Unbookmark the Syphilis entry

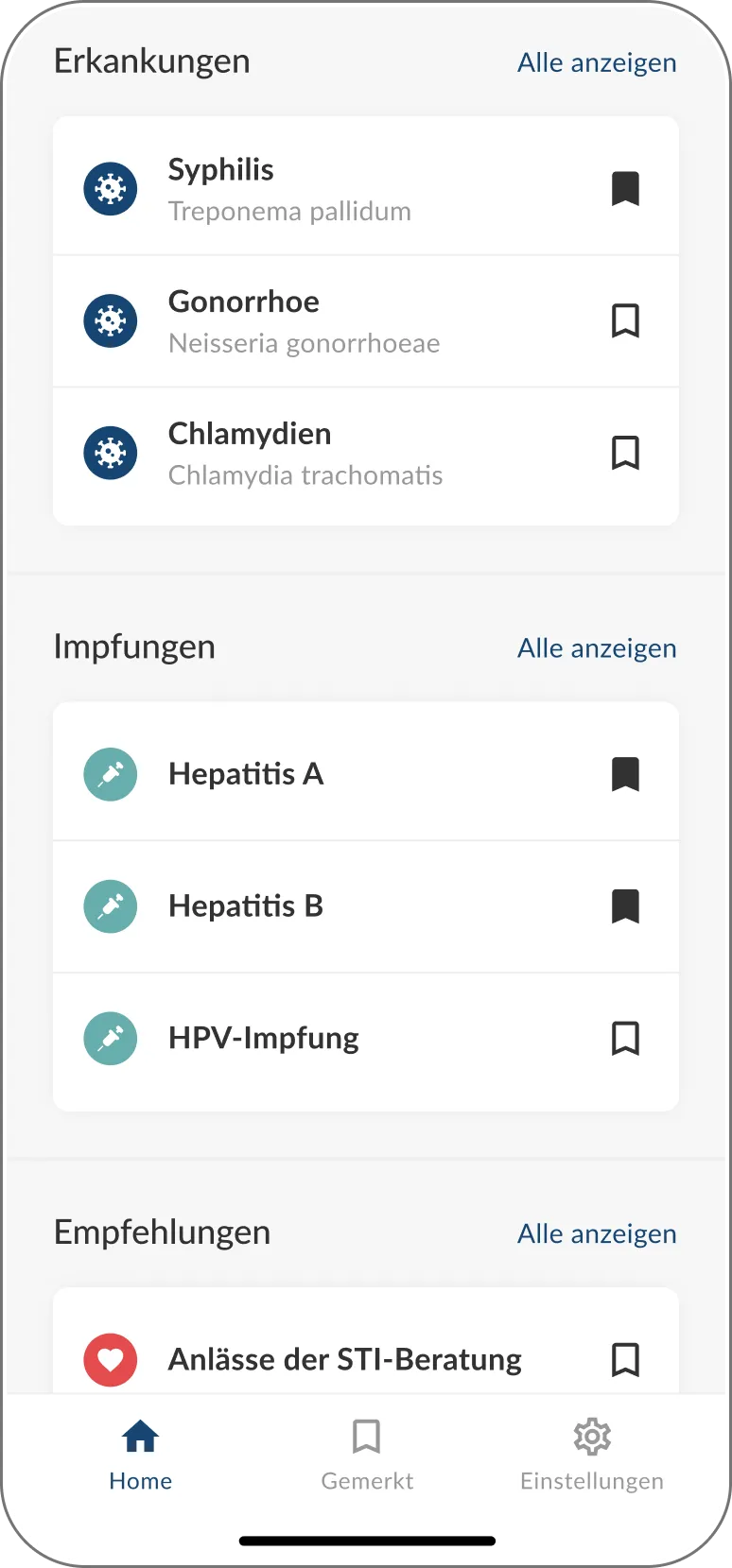(x=626, y=188)
